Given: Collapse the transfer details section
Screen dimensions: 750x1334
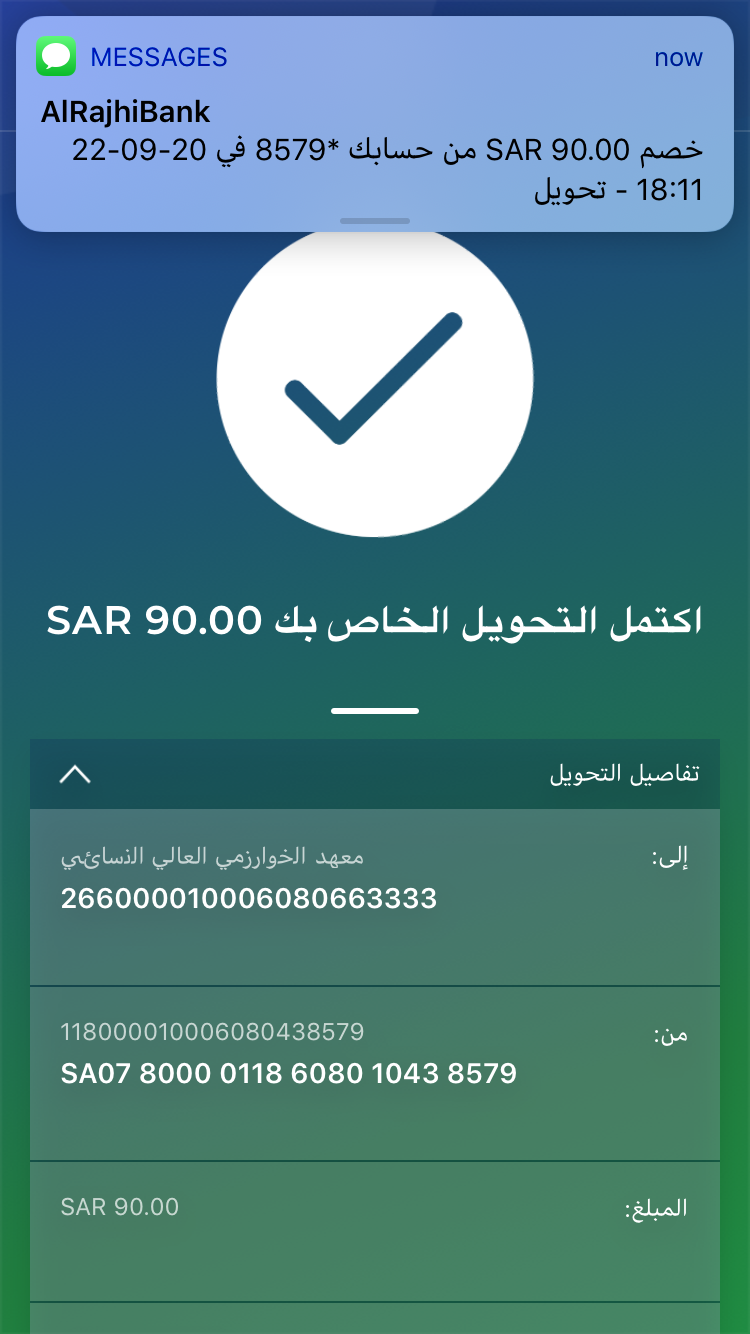Looking at the screenshot, I should point(76,774).
